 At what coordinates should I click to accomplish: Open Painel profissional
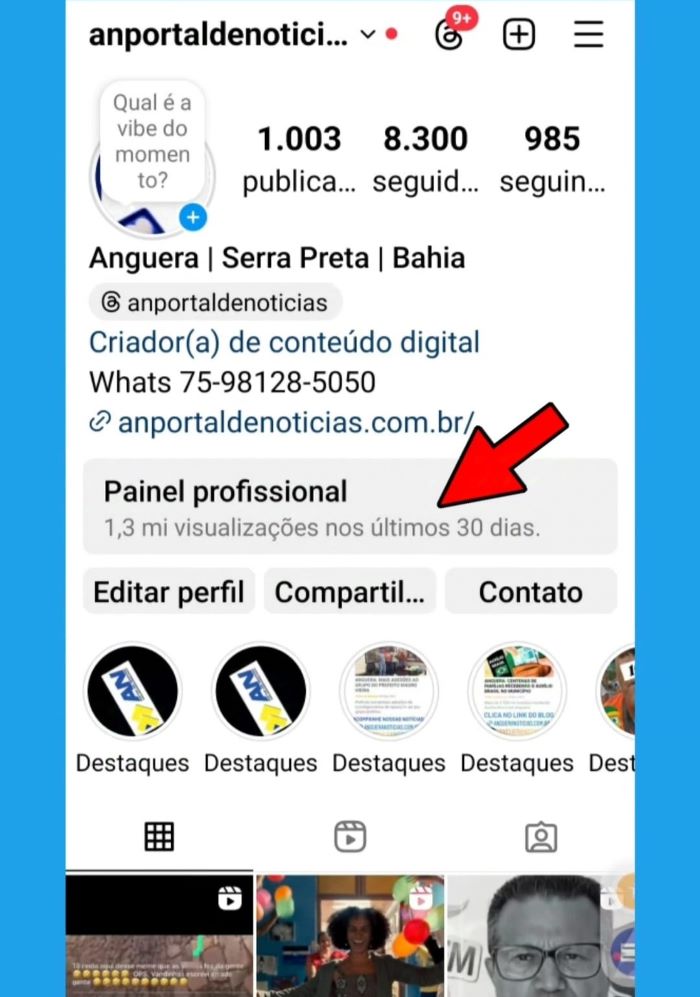pyautogui.click(x=349, y=506)
